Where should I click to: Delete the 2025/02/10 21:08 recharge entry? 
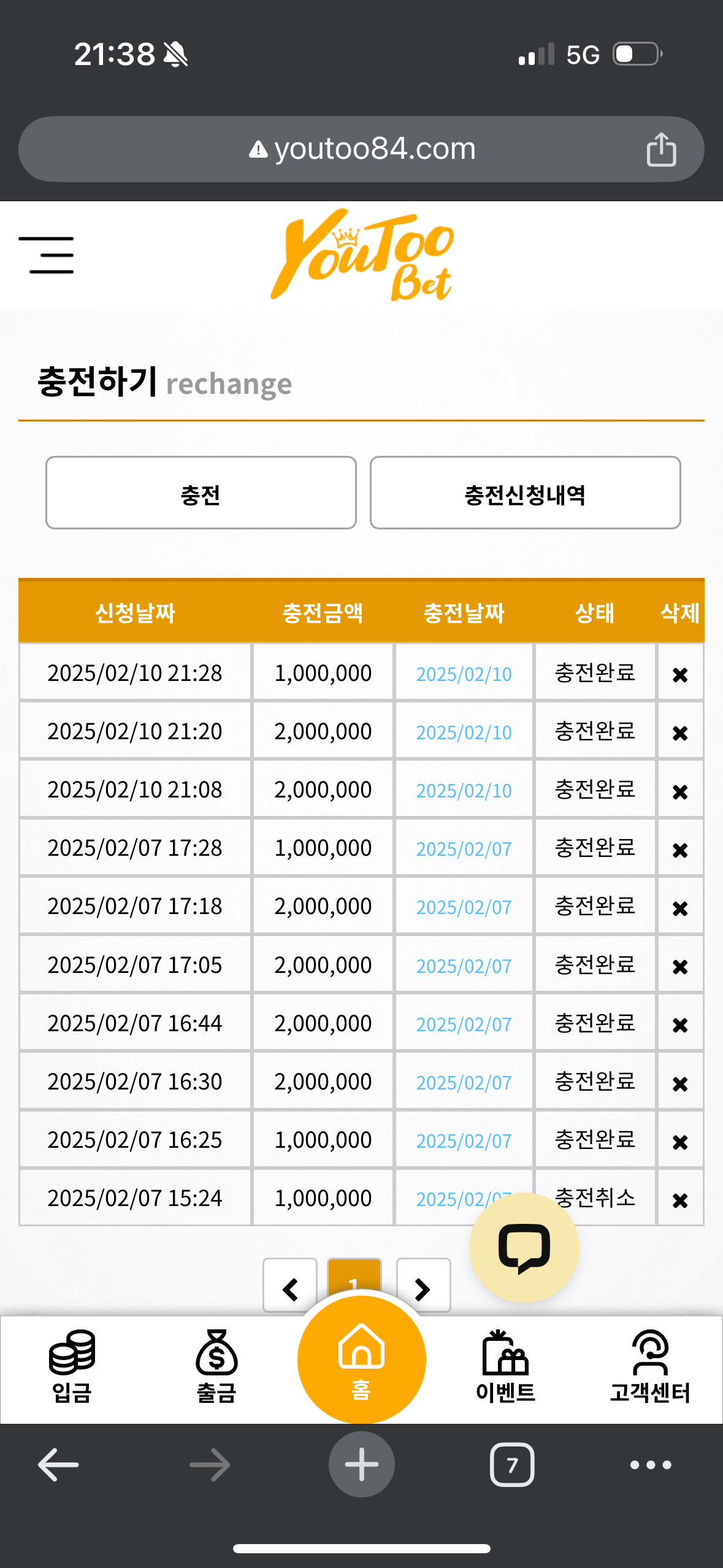(x=680, y=791)
